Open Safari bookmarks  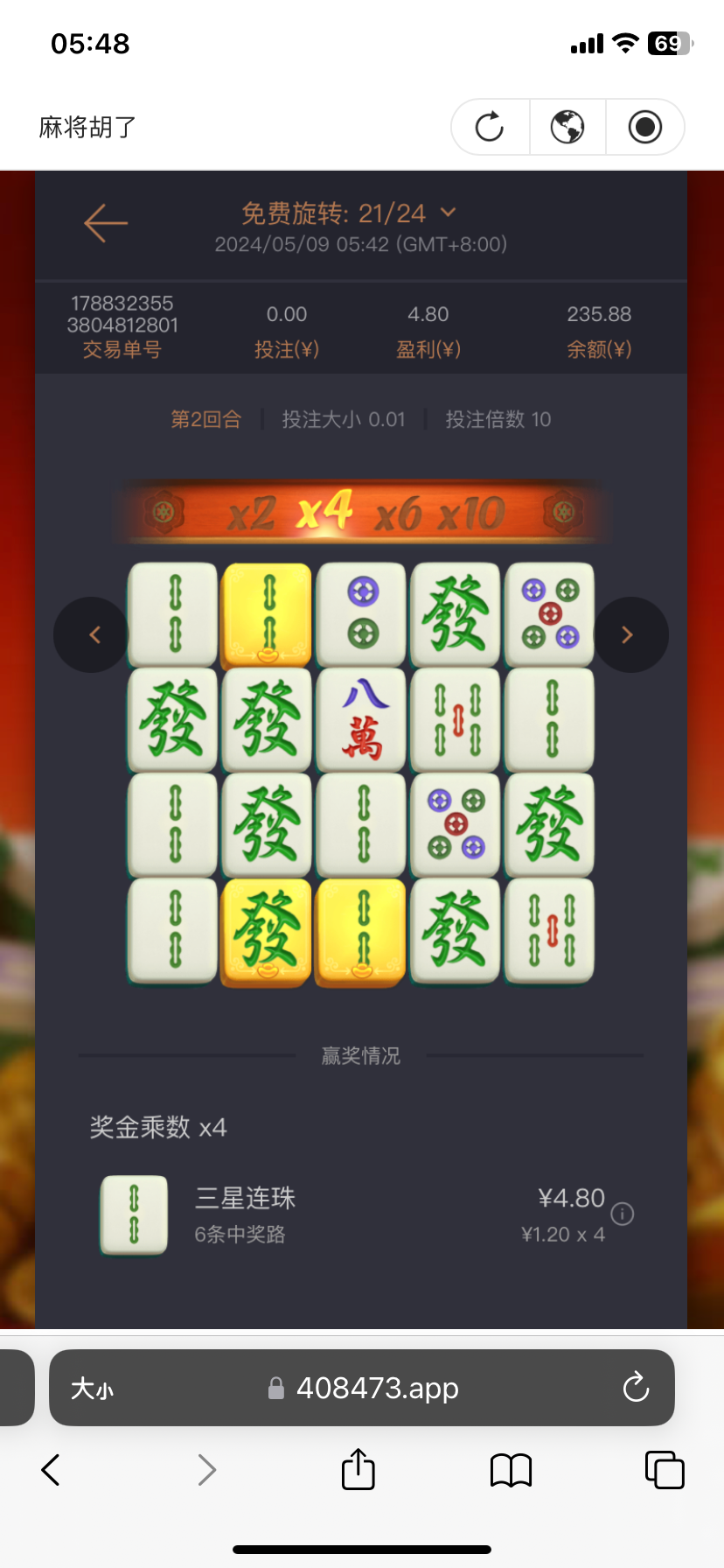coord(512,1470)
